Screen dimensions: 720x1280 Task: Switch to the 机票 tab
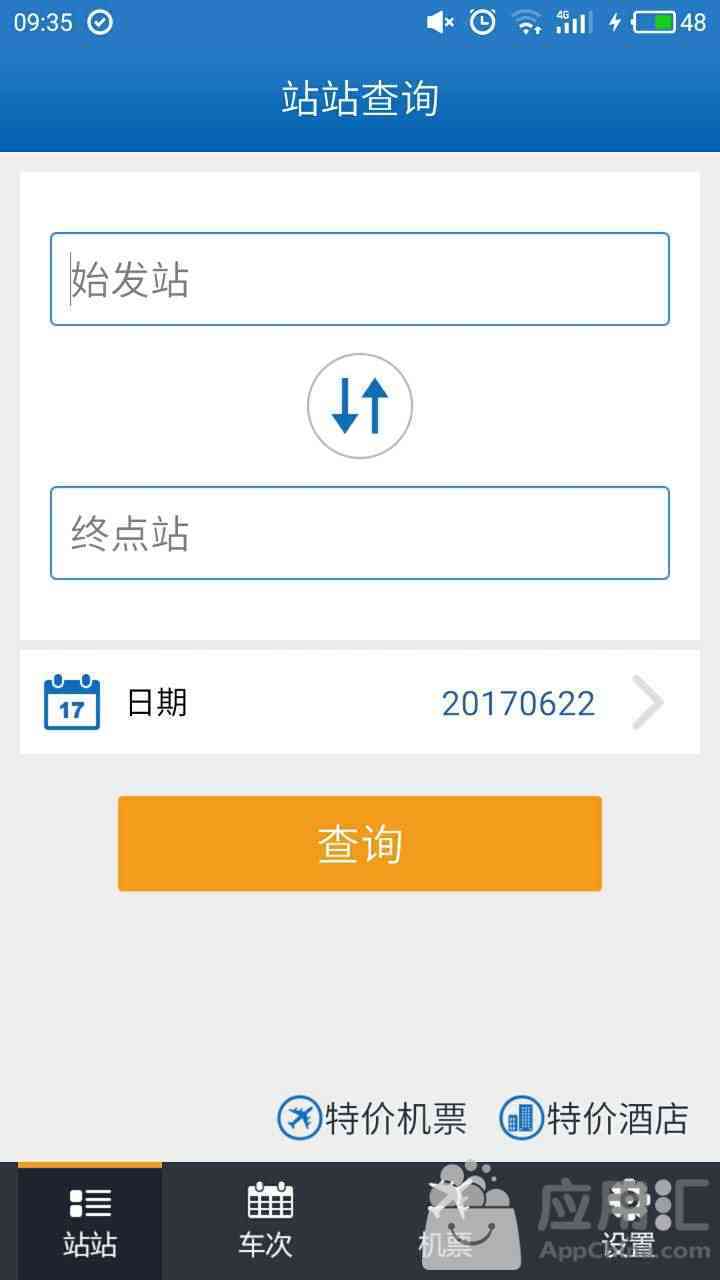445,1221
